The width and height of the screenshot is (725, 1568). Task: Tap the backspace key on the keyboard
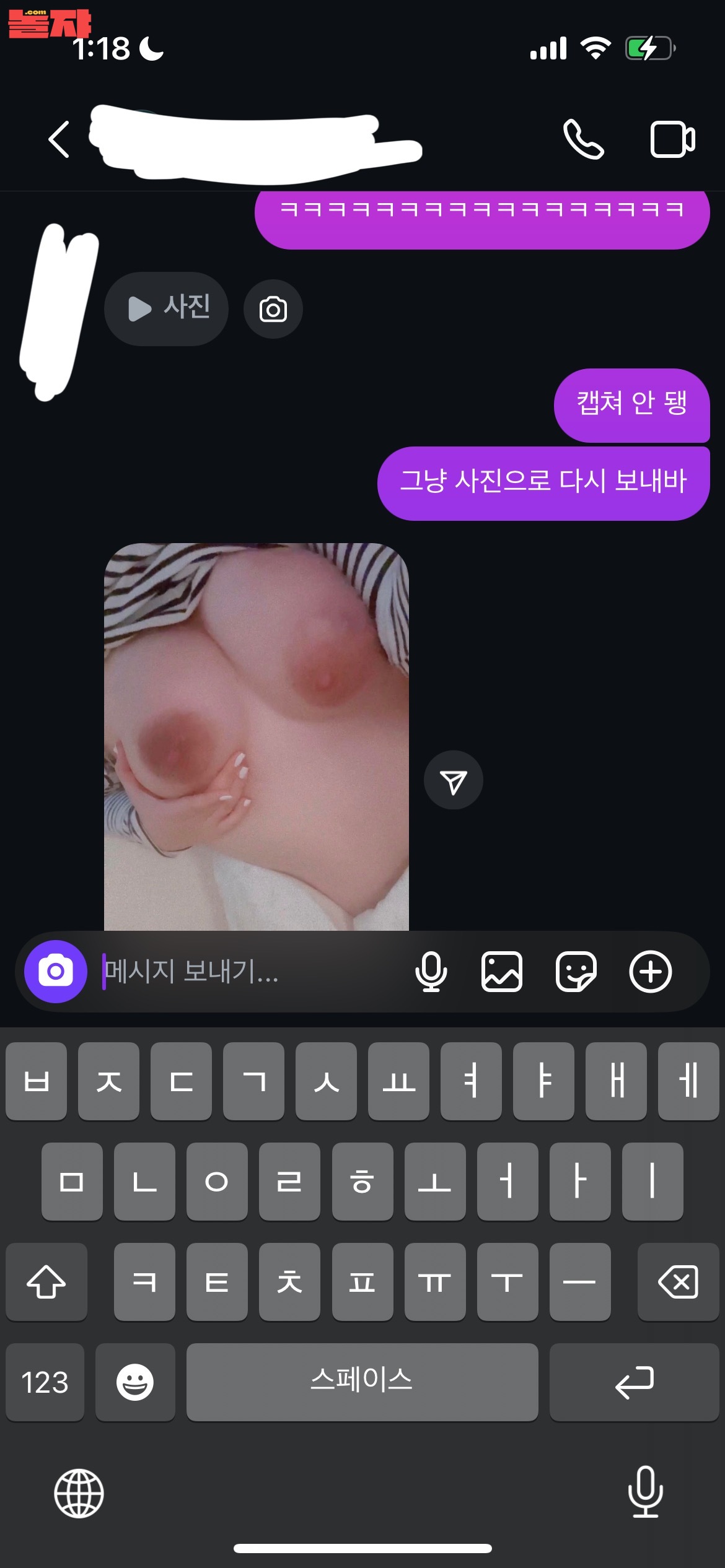point(678,1282)
